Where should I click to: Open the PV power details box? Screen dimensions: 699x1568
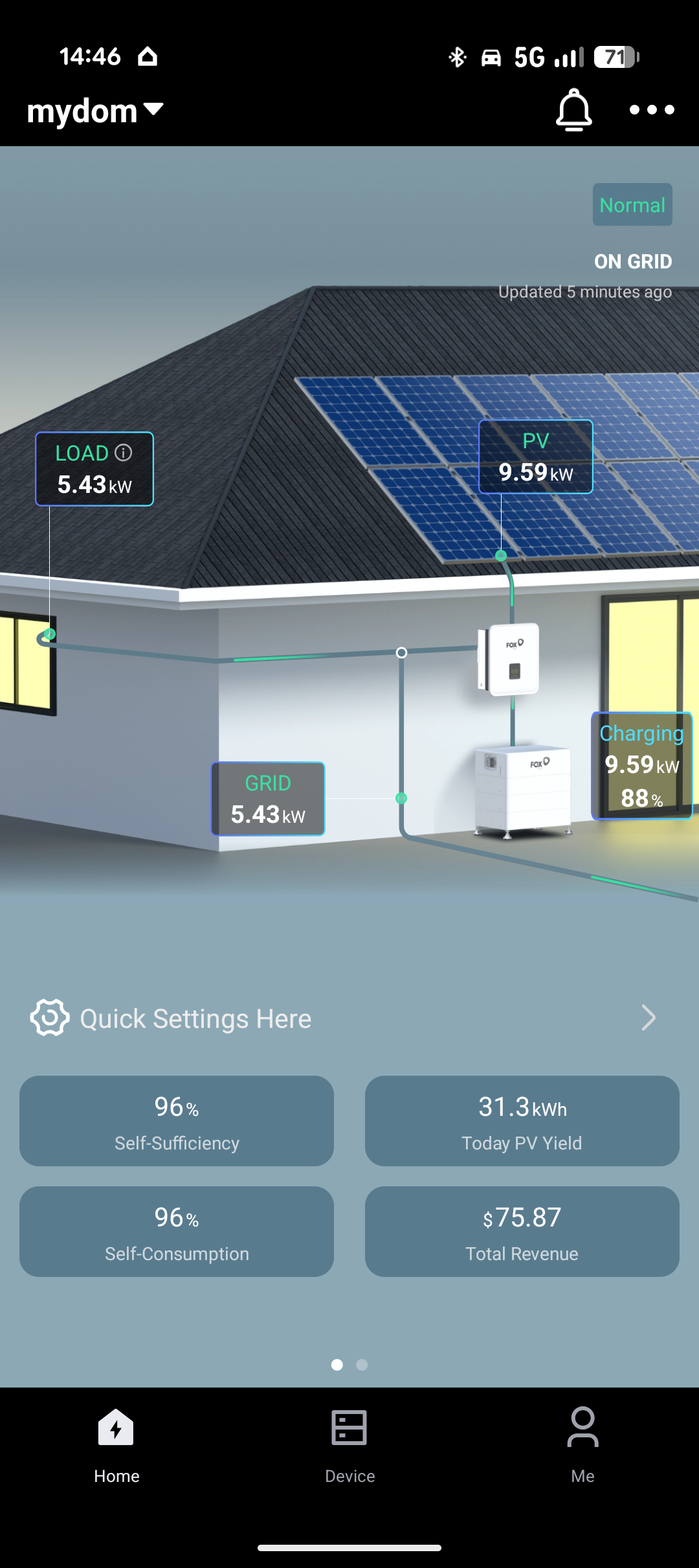[x=535, y=457]
